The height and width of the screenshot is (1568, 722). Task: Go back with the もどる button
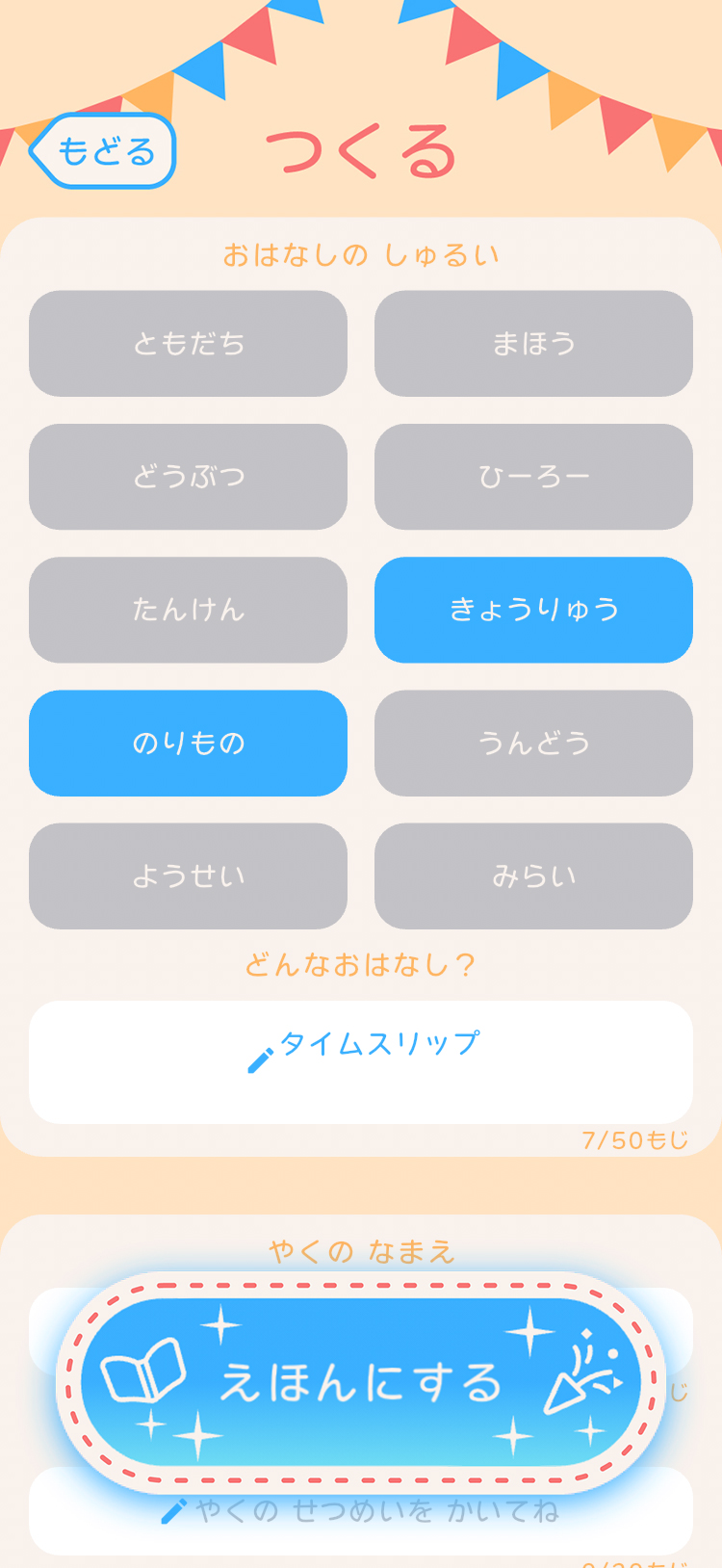(x=103, y=151)
